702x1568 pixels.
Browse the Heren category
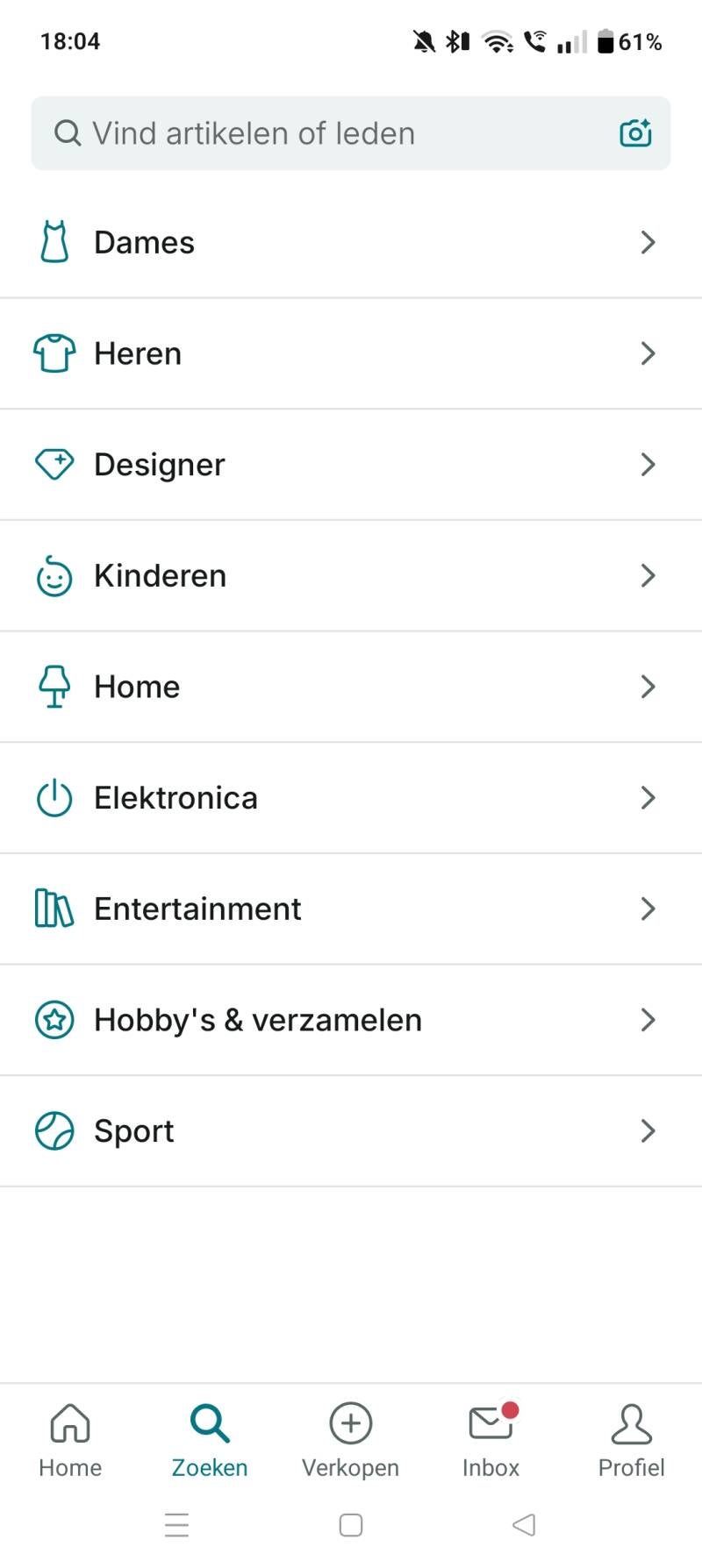351,353
